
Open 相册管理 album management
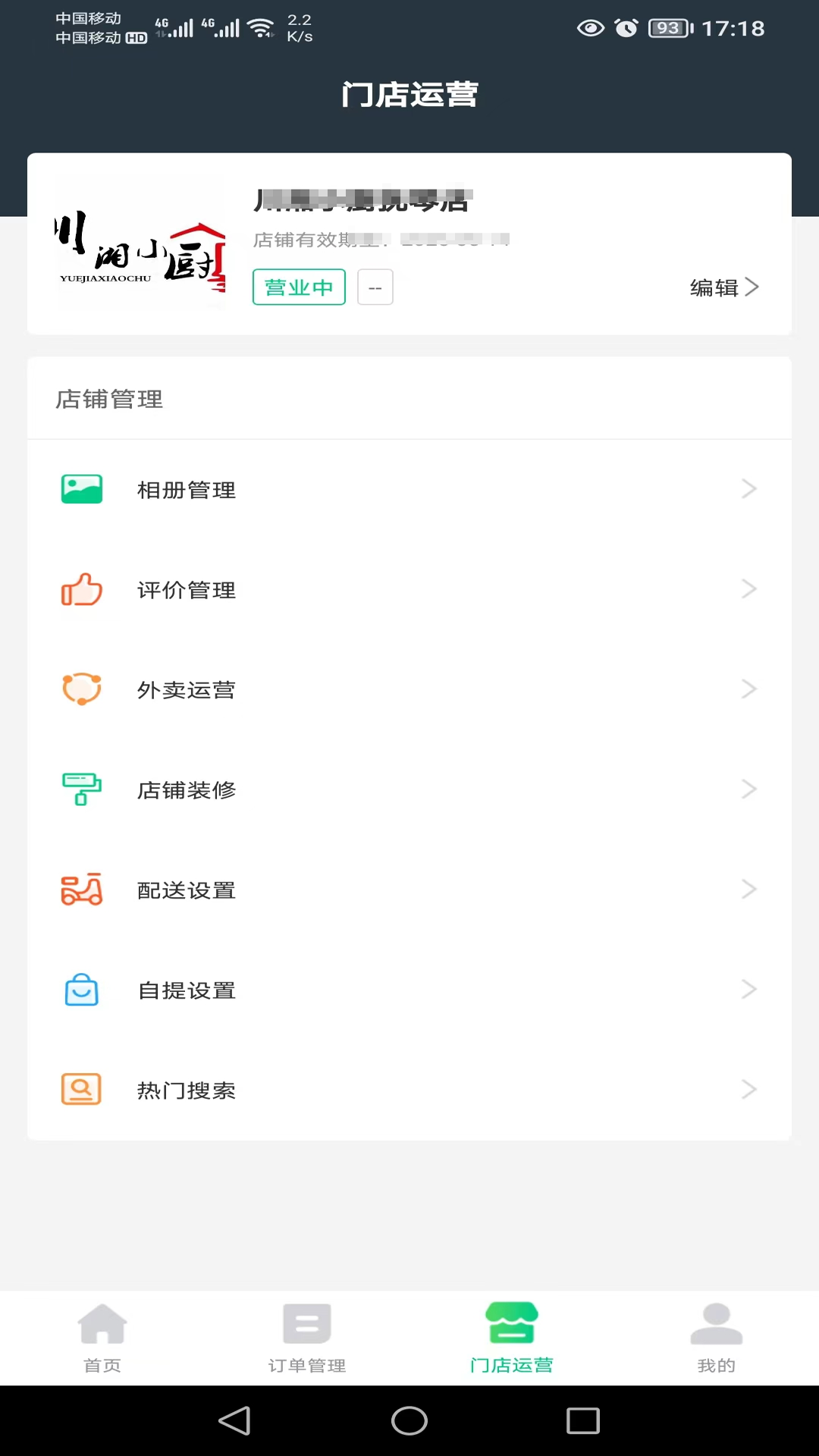409,490
